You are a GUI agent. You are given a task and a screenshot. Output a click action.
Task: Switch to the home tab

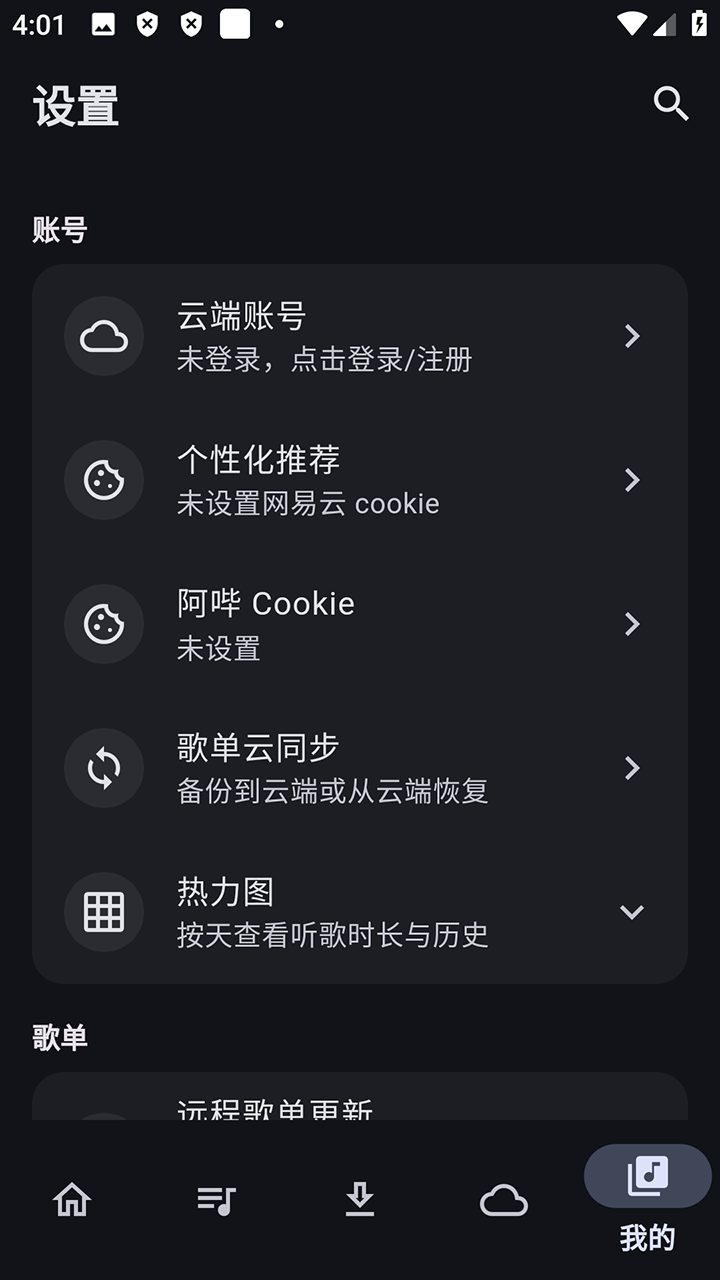72,1199
